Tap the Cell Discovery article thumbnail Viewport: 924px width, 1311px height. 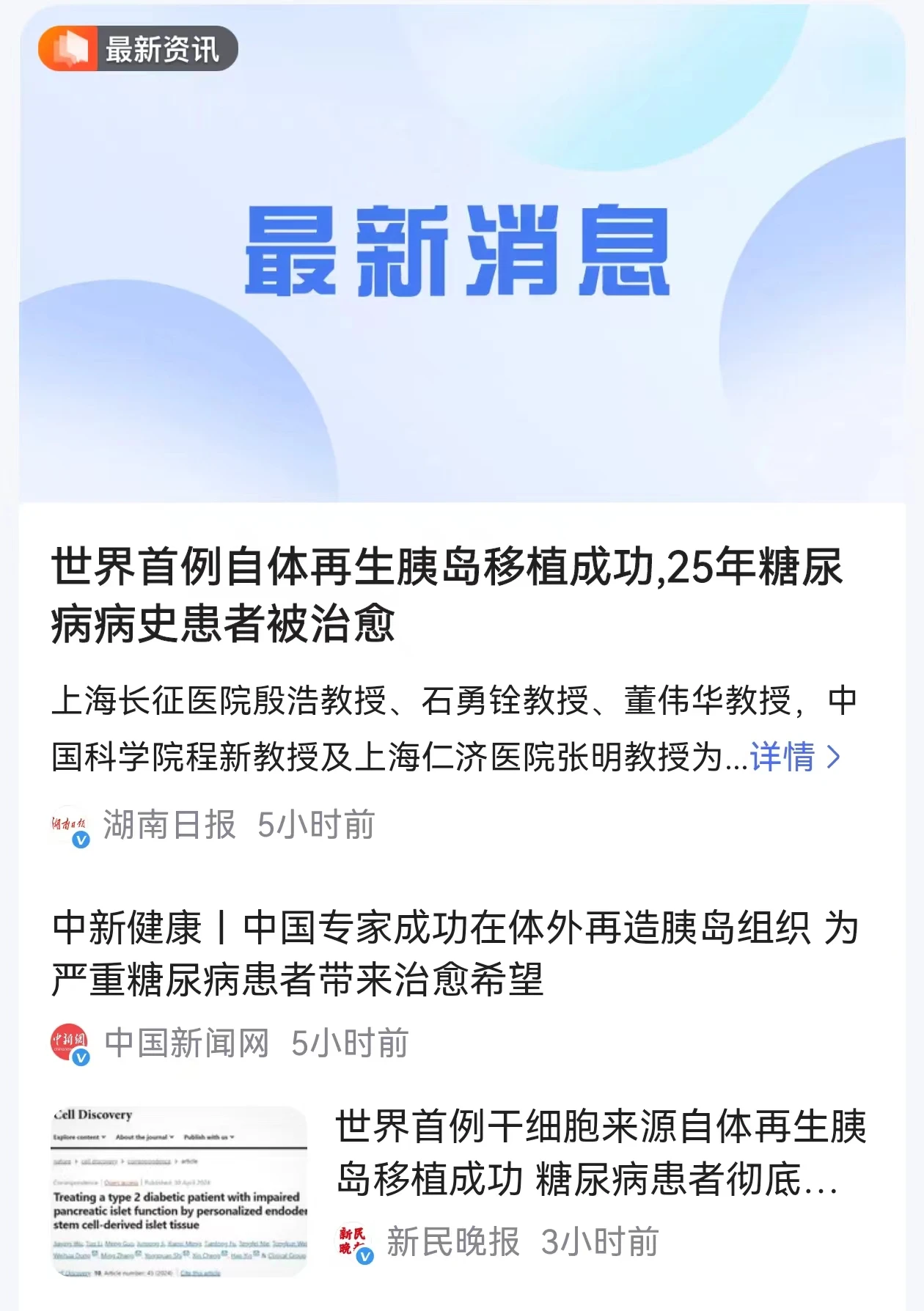[179, 1191]
